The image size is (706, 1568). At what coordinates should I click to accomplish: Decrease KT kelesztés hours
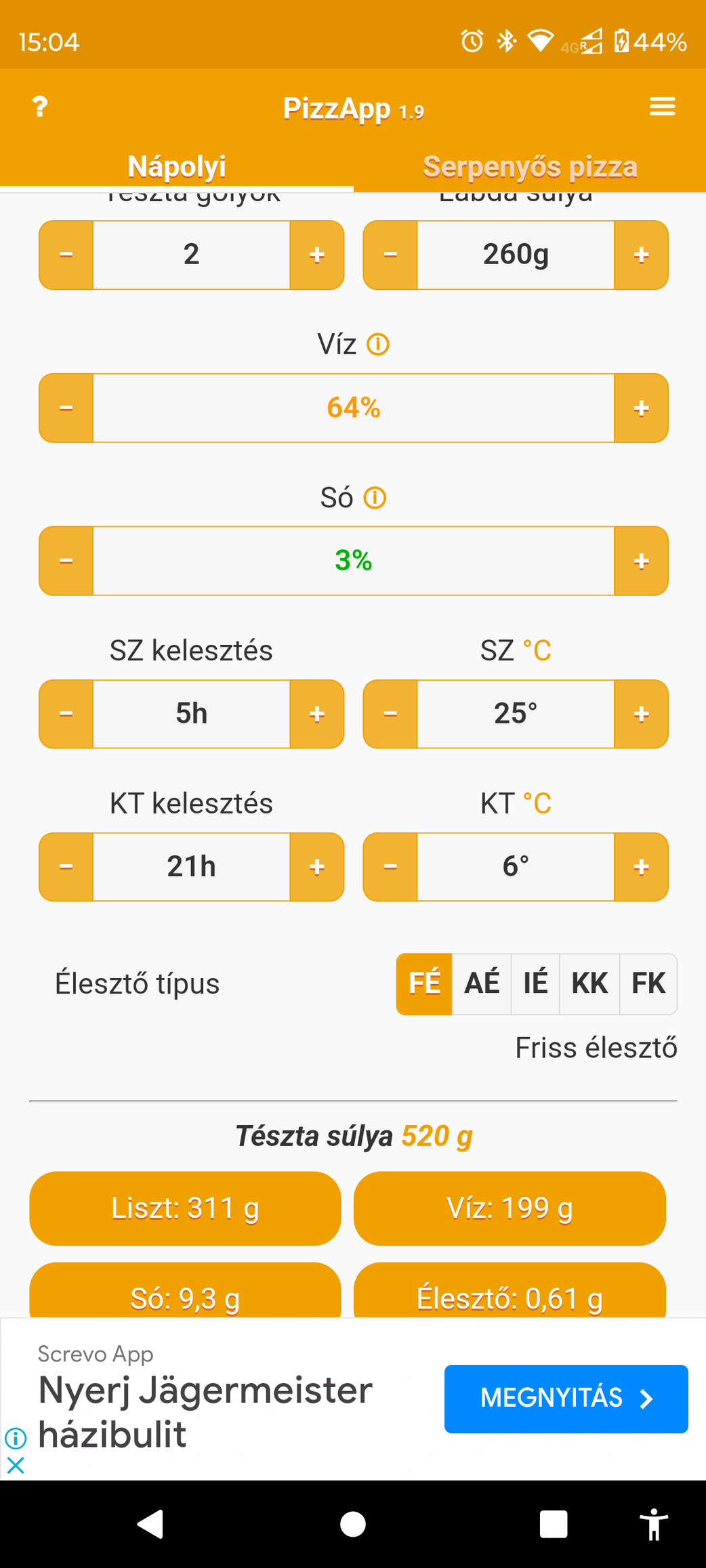point(66,867)
